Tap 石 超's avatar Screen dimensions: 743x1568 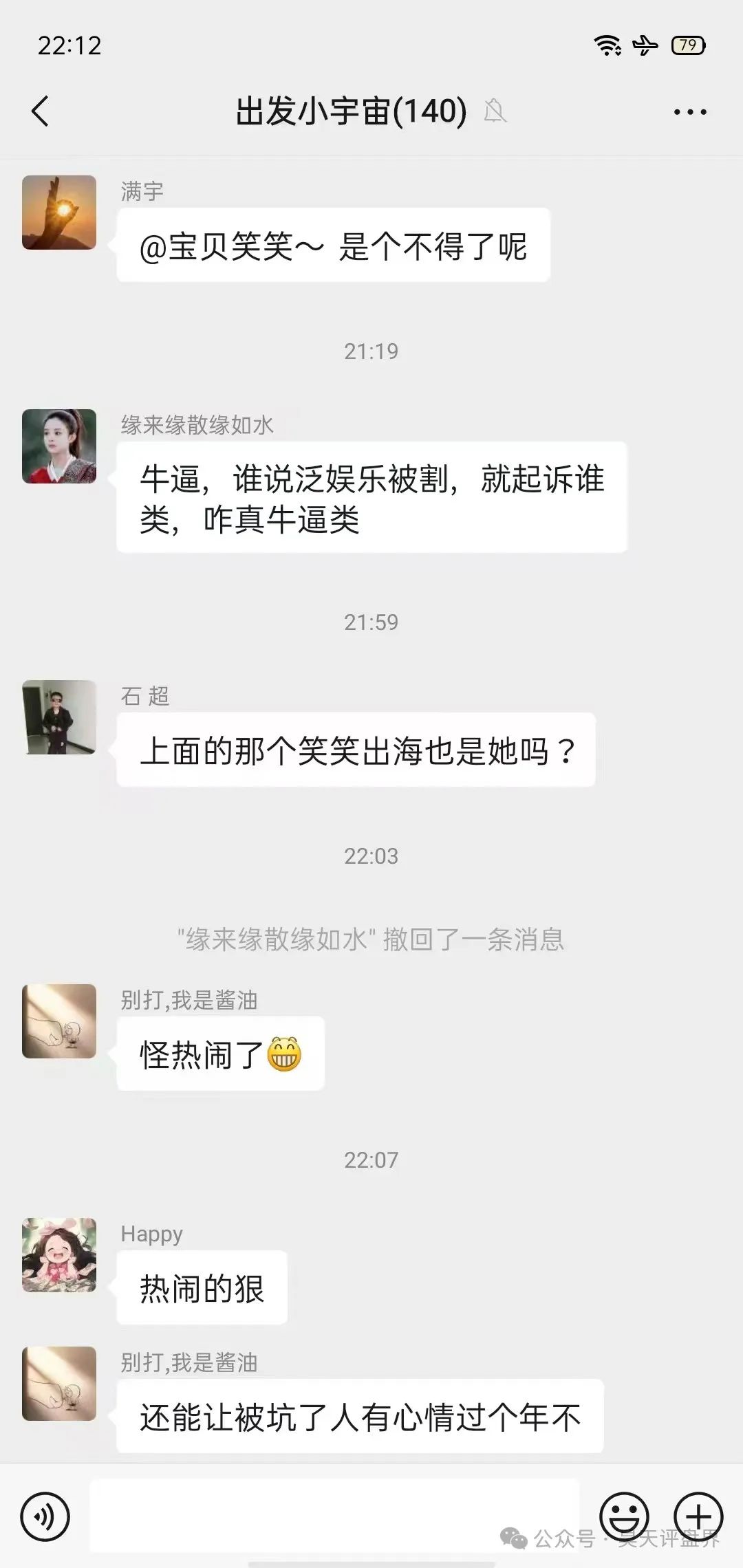tap(59, 717)
